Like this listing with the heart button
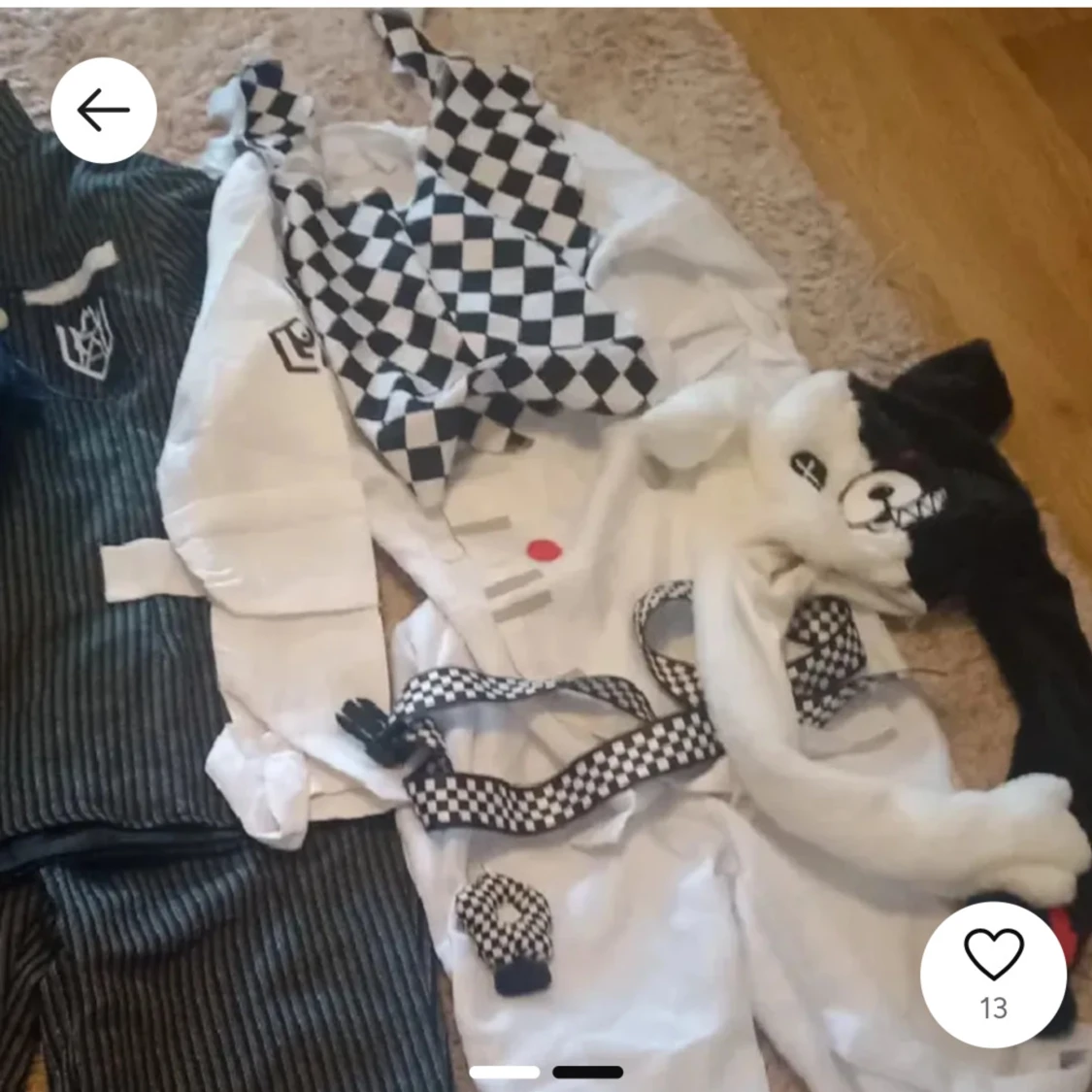This screenshot has width=1092, height=1092. (993, 974)
